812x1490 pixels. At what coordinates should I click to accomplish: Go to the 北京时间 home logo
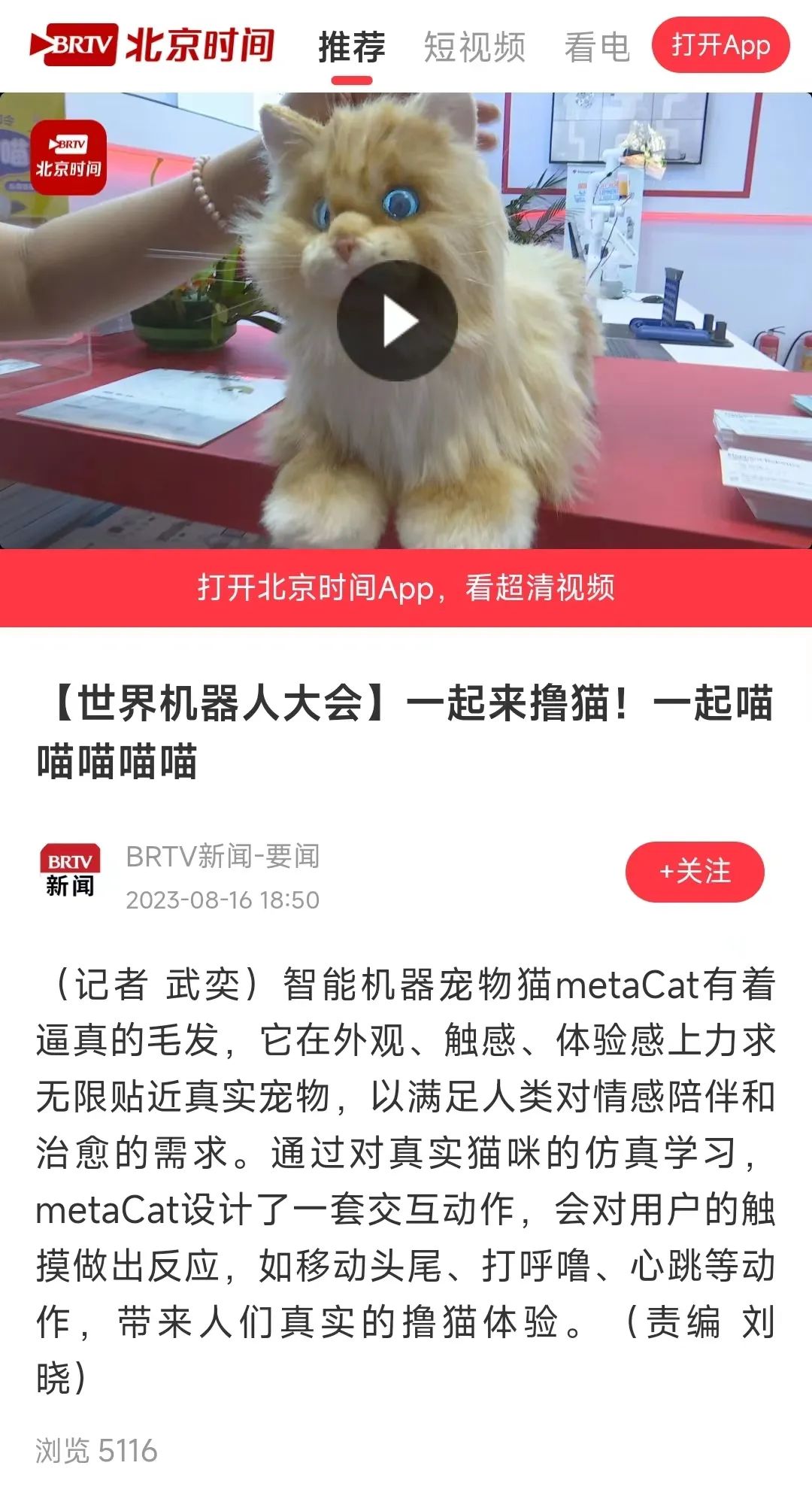[153, 45]
